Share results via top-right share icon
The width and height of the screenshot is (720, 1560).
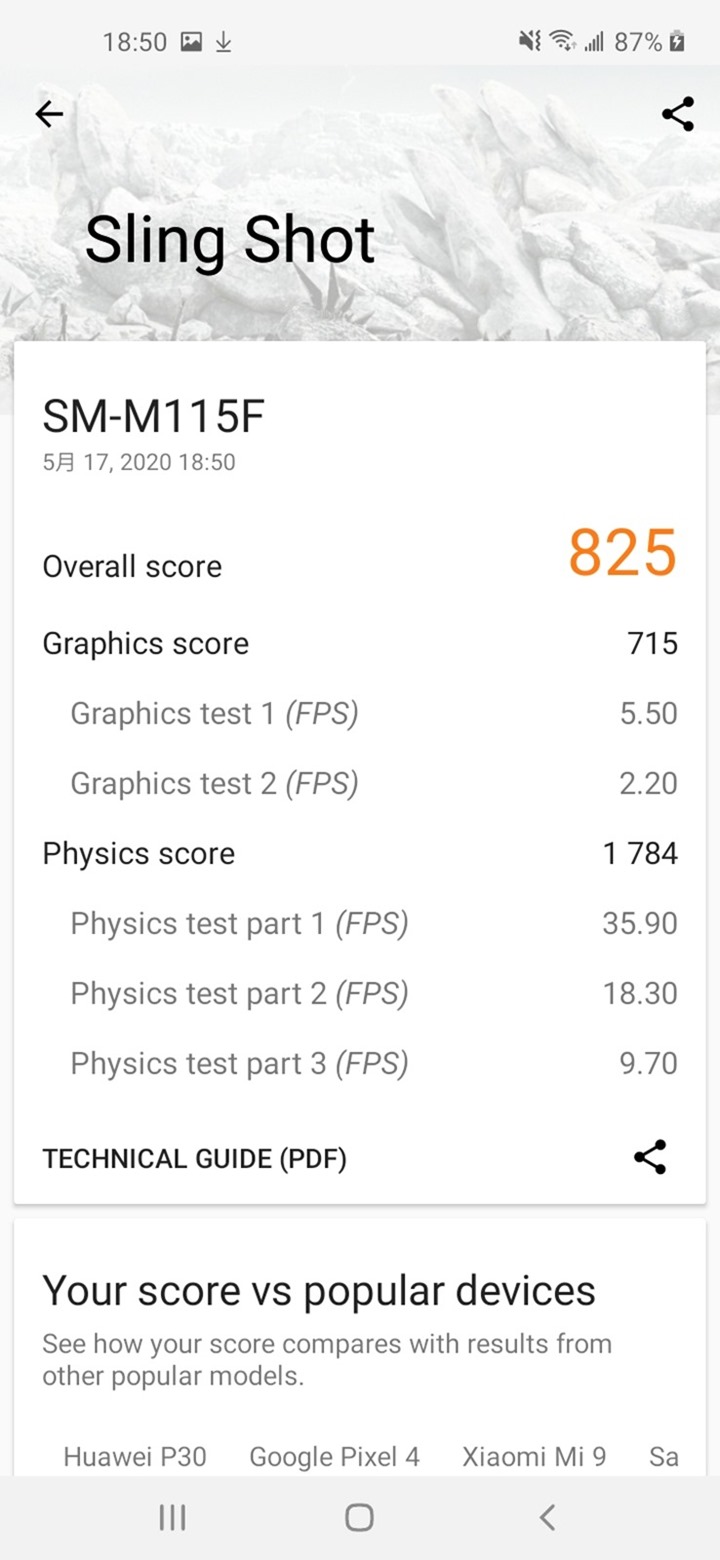[x=678, y=114]
